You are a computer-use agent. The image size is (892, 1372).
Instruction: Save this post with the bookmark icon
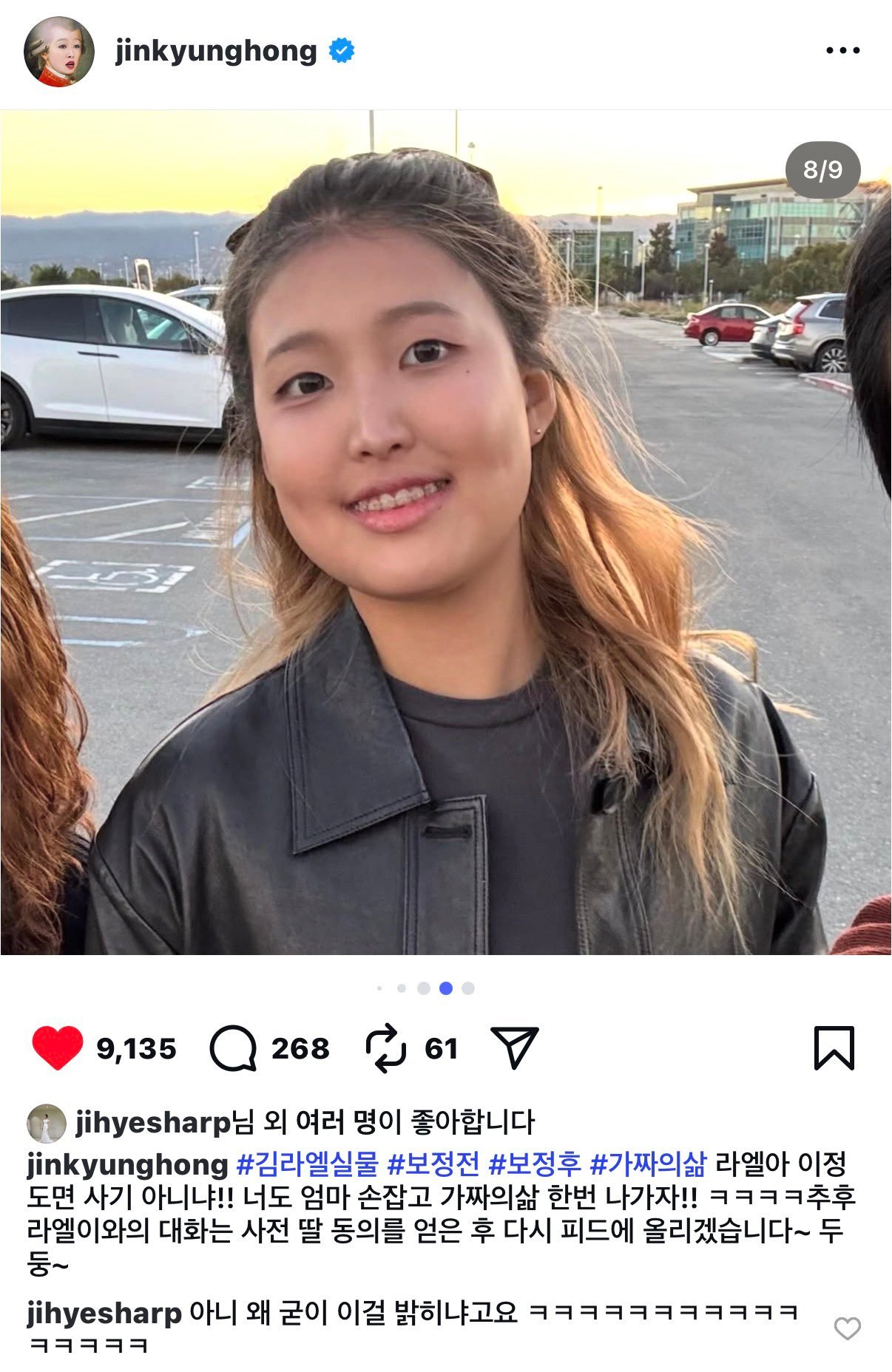pos(834,1048)
